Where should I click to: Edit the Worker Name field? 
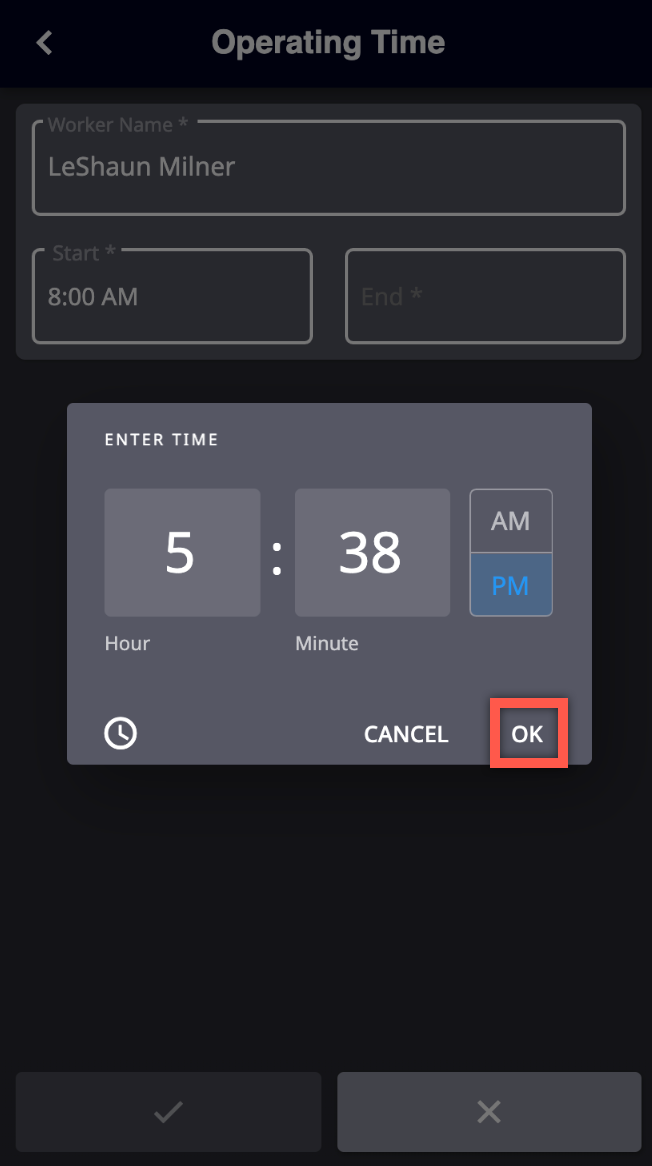pyautogui.click(x=328, y=168)
